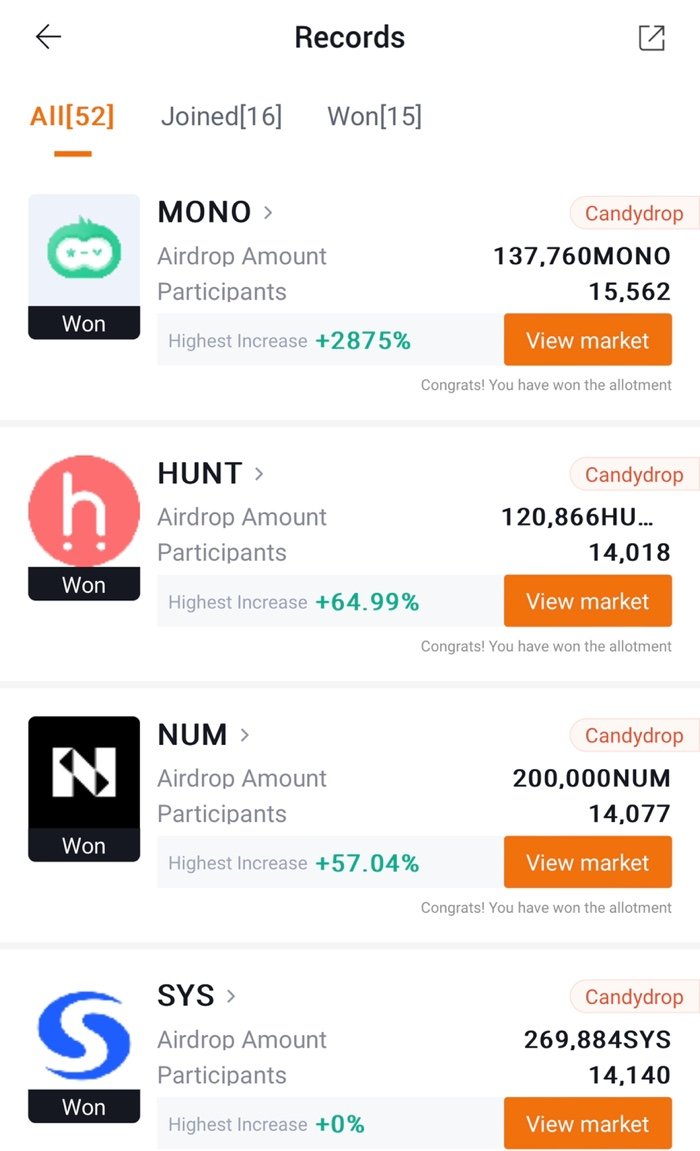View market for MONO

587,341
